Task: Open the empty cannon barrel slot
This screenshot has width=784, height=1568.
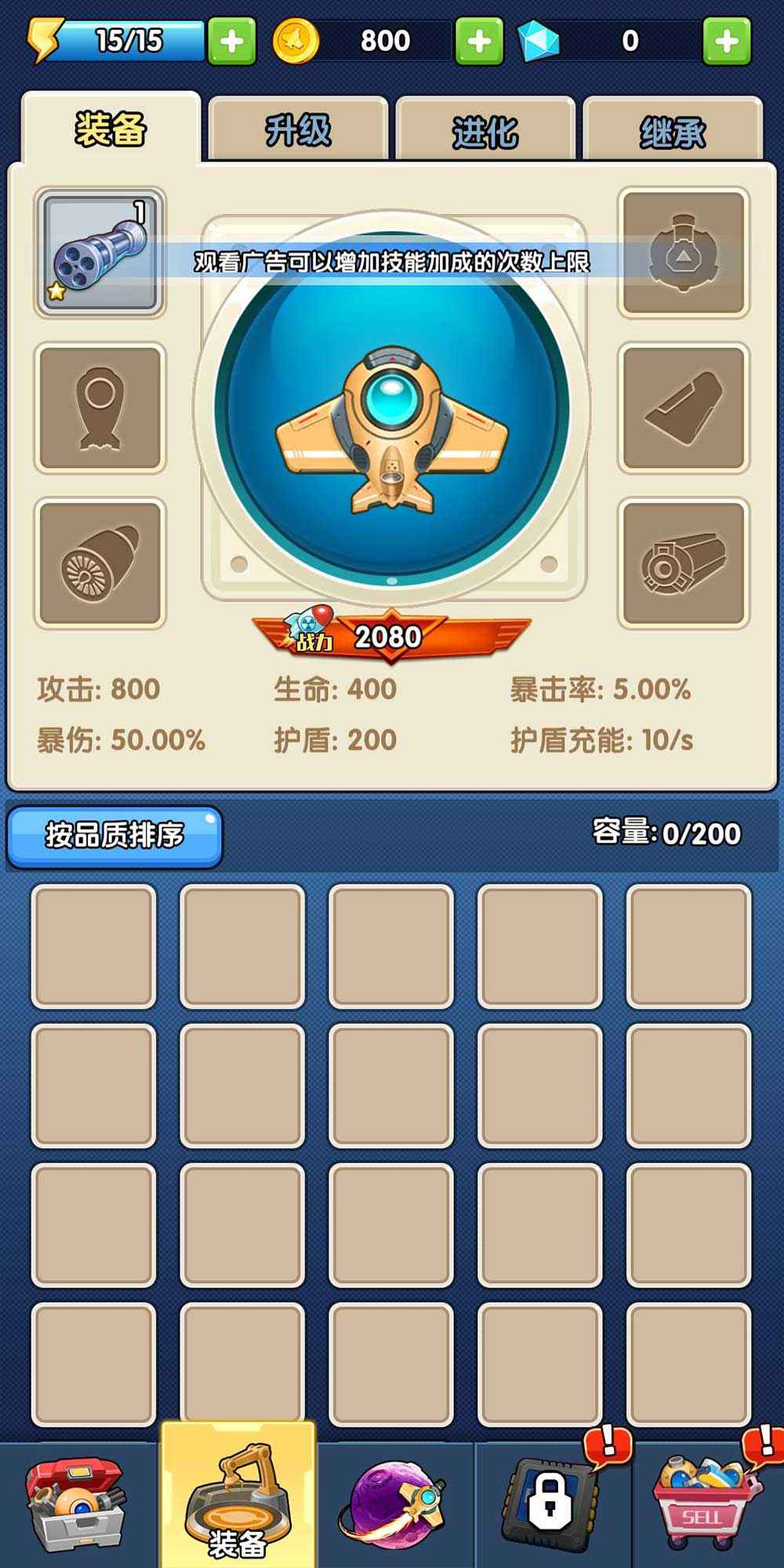Action: tap(684, 563)
